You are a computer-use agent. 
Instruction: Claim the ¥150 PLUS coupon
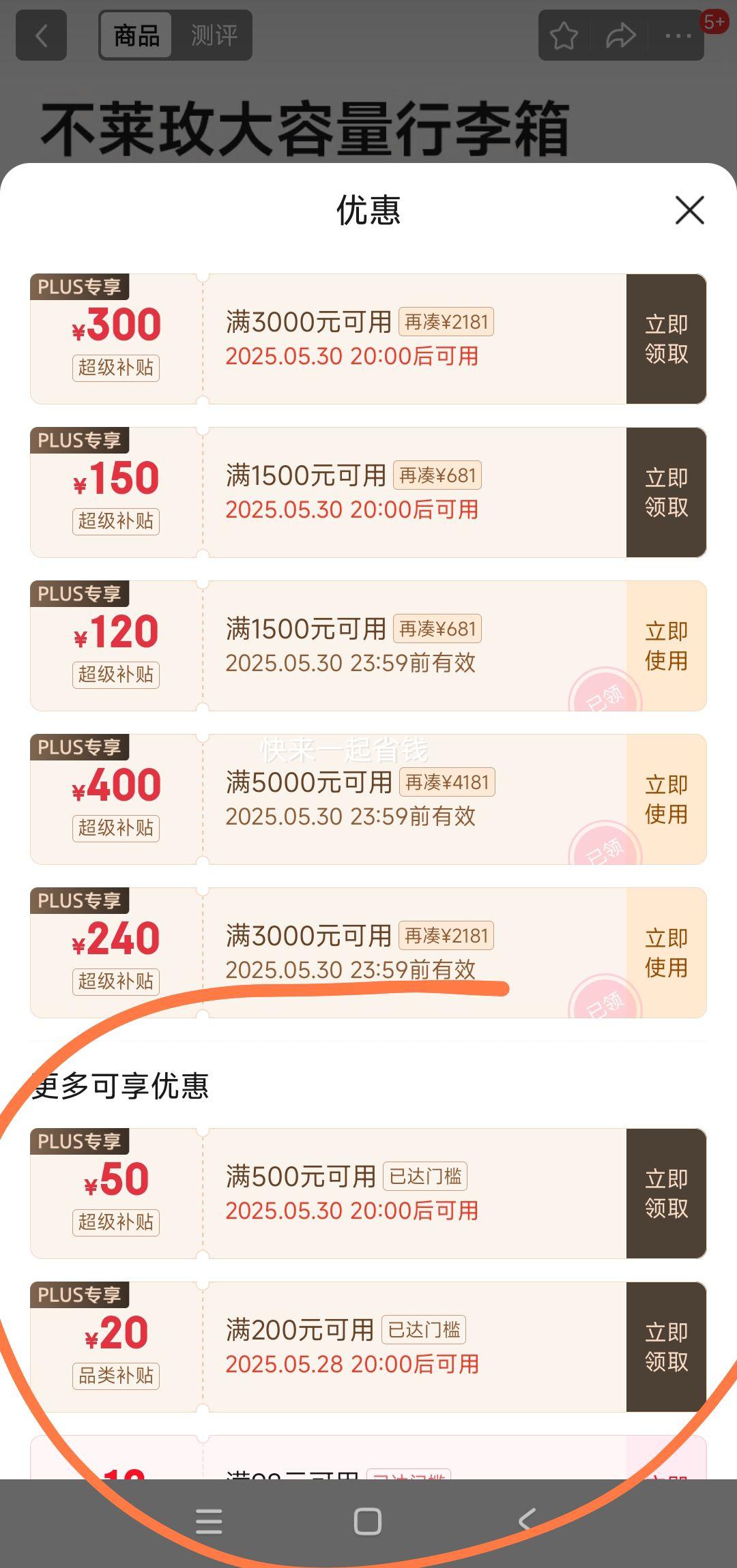click(x=666, y=492)
